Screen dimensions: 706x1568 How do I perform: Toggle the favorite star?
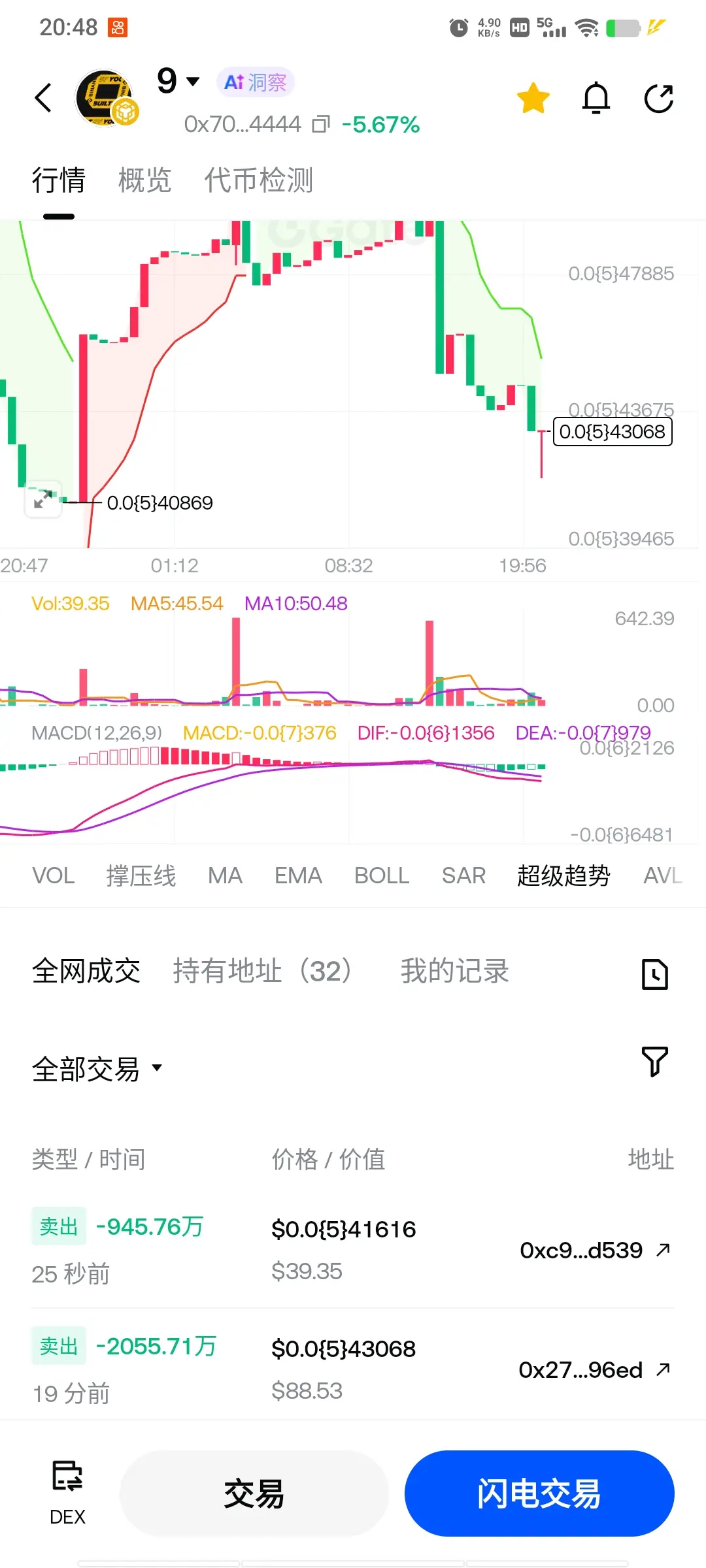[x=533, y=99]
